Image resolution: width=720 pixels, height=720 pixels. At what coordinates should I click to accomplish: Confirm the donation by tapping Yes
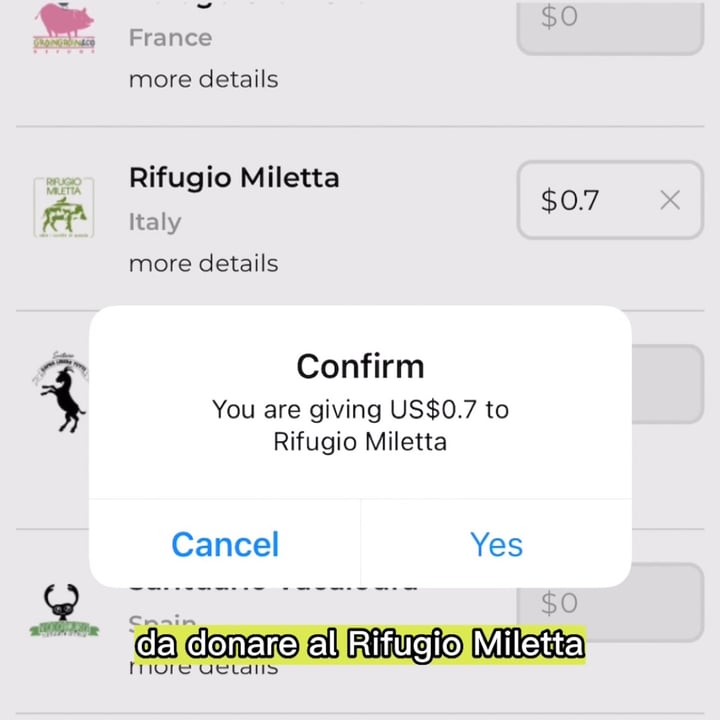coord(496,544)
